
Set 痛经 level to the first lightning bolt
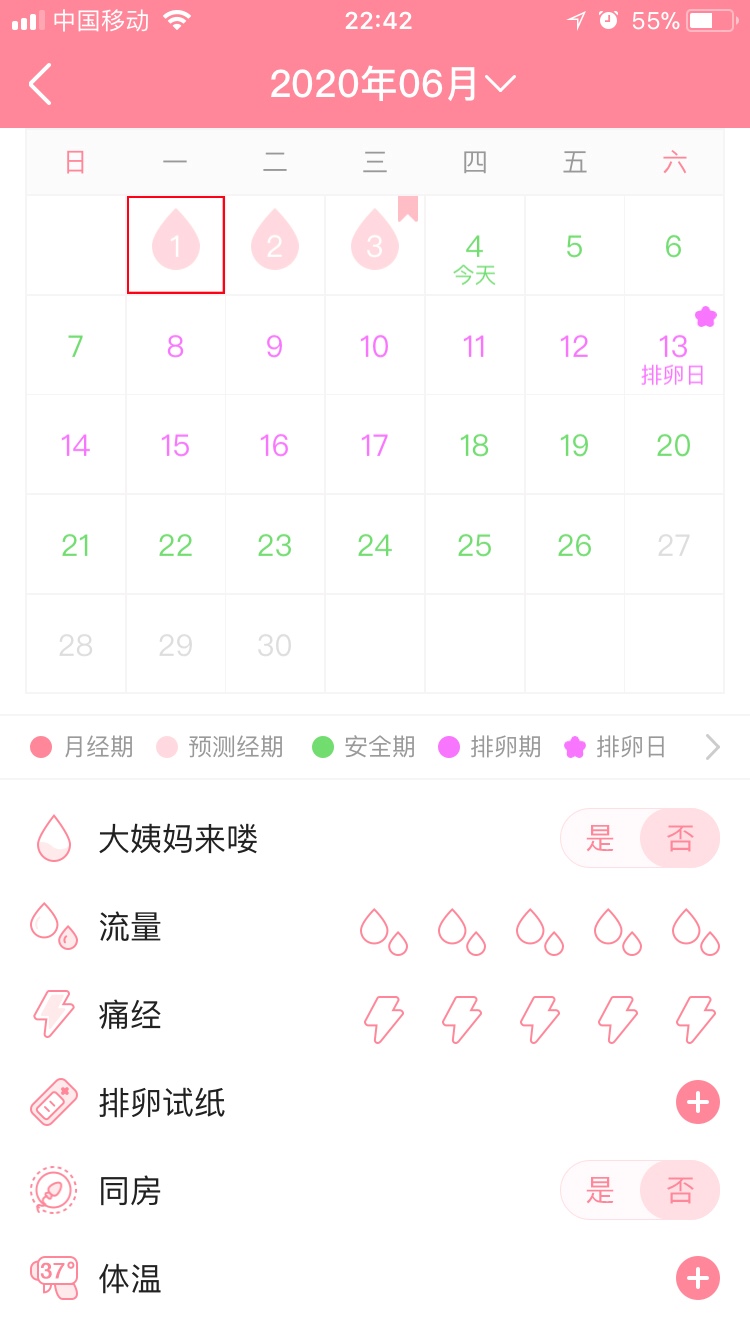tap(383, 1019)
